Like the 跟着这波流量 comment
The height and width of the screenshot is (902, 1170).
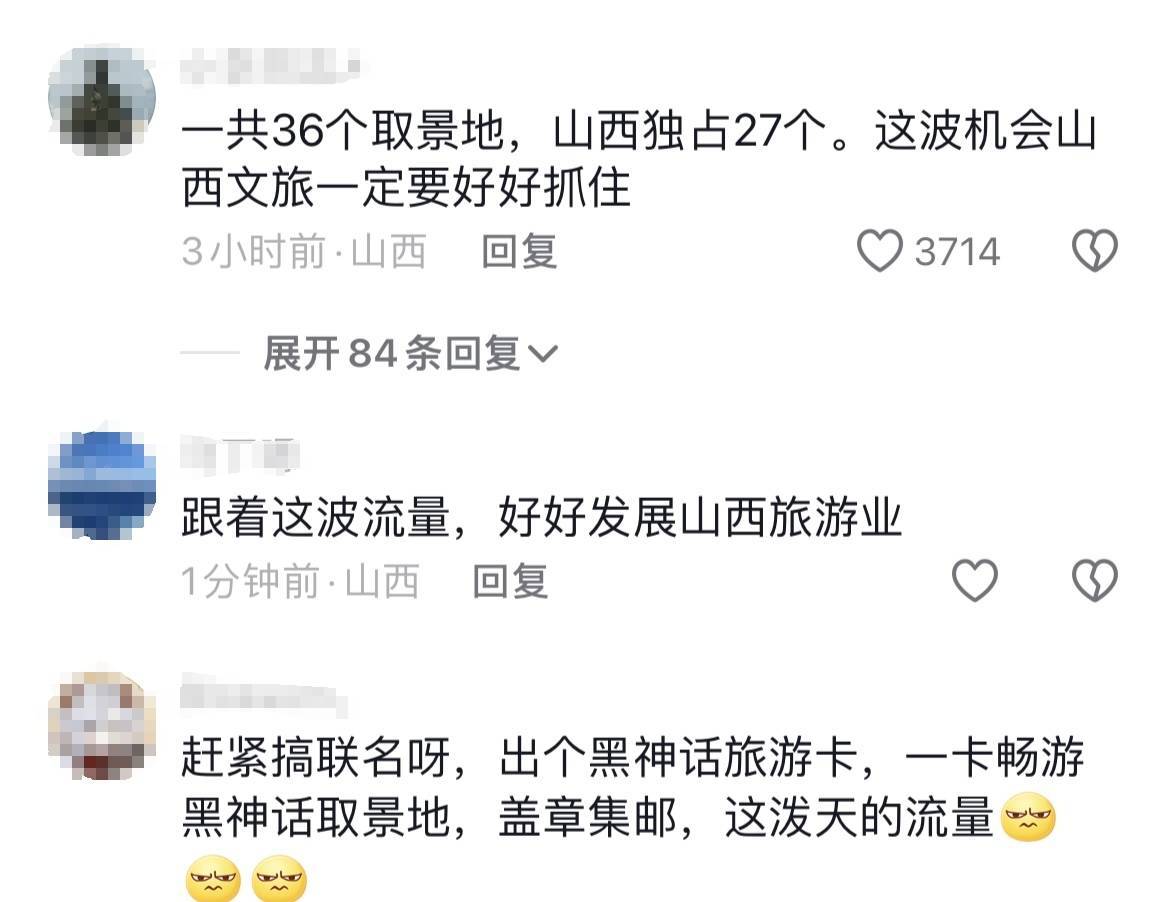(974, 581)
